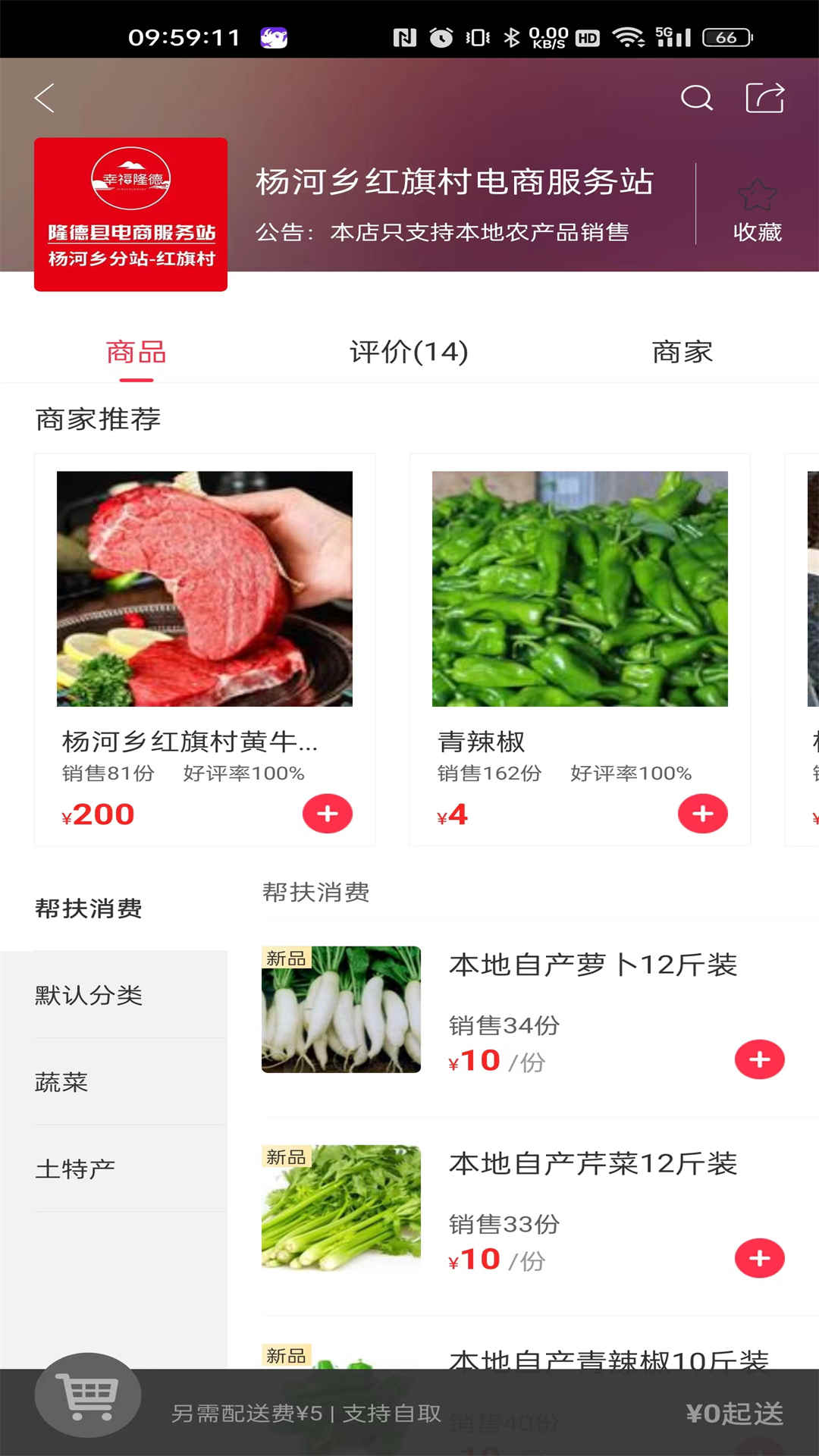Stay on the 商品 tab
The image size is (819, 1456).
click(136, 350)
